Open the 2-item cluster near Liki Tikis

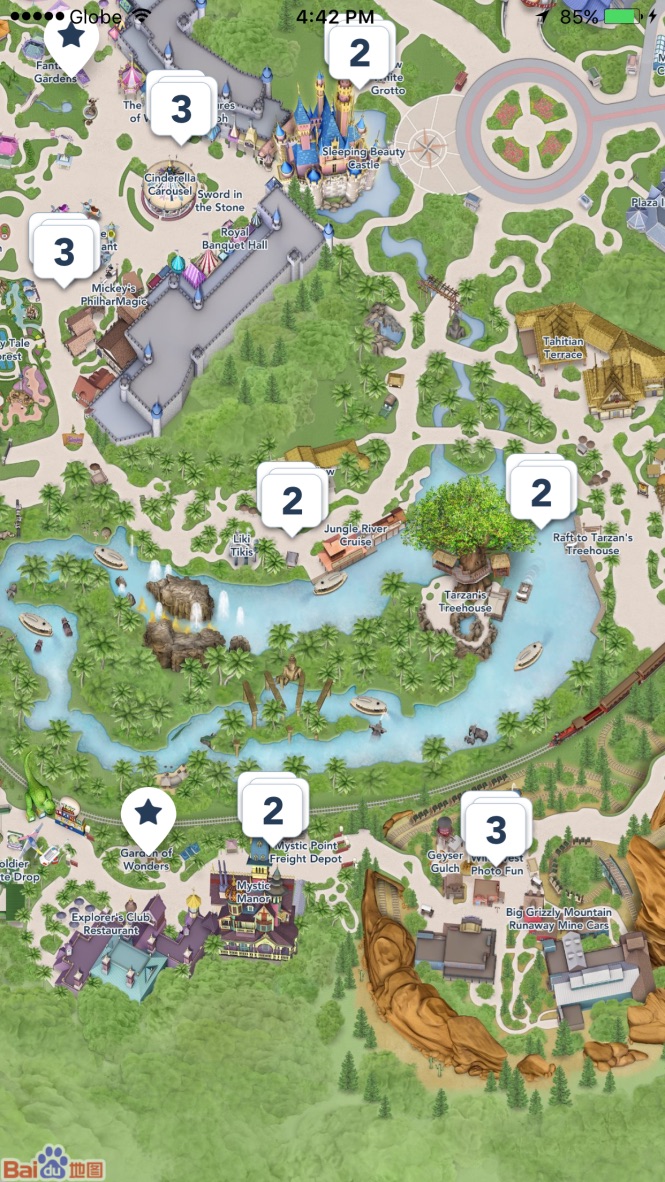(292, 501)
